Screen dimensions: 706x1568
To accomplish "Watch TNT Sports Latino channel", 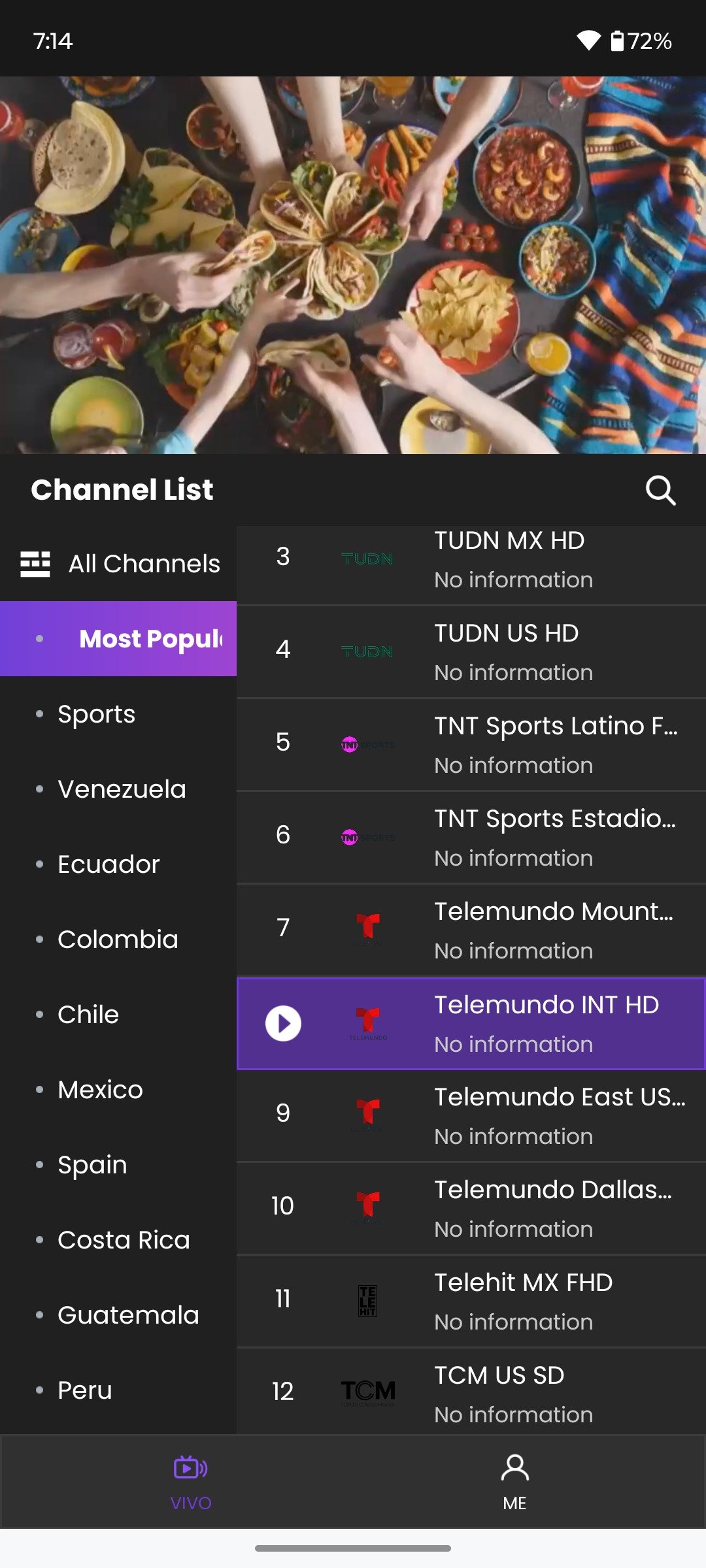I will (x=471, y=745).
